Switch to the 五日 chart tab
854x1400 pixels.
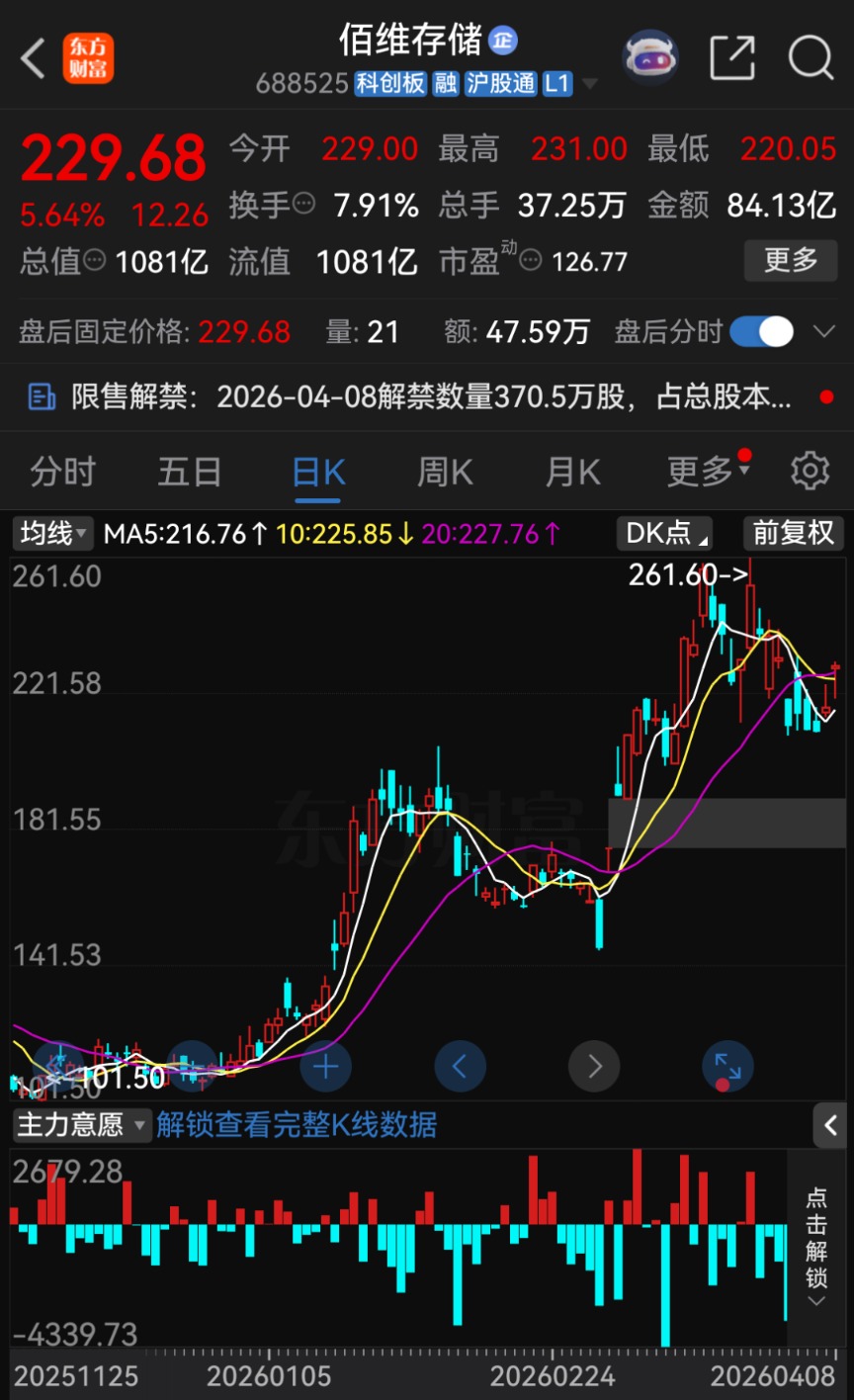190,473
